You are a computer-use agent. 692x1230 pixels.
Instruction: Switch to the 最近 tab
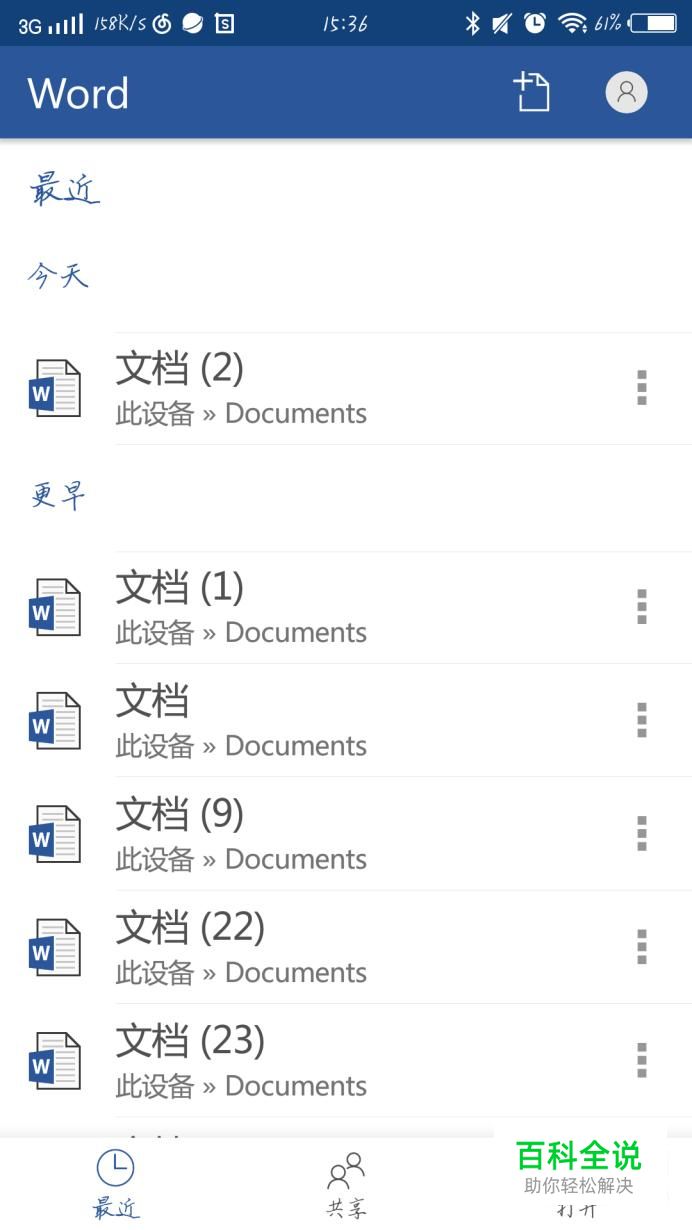[116, 1183]
